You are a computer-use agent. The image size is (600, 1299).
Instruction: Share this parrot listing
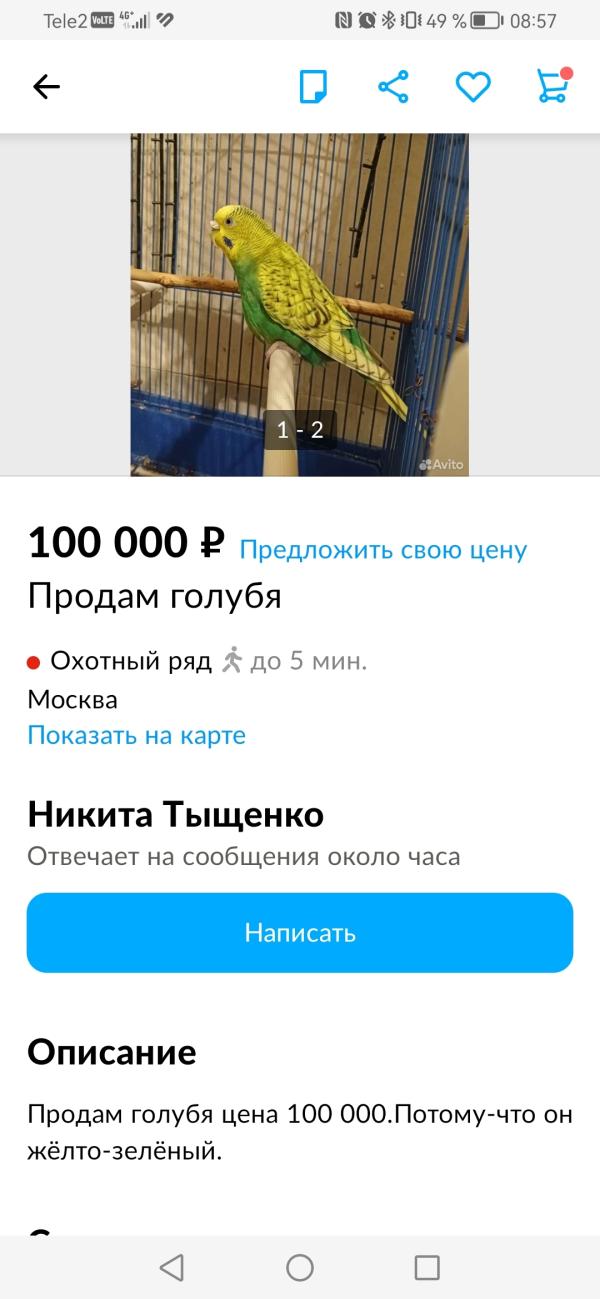pyautogui.click(x=393, y=87)
